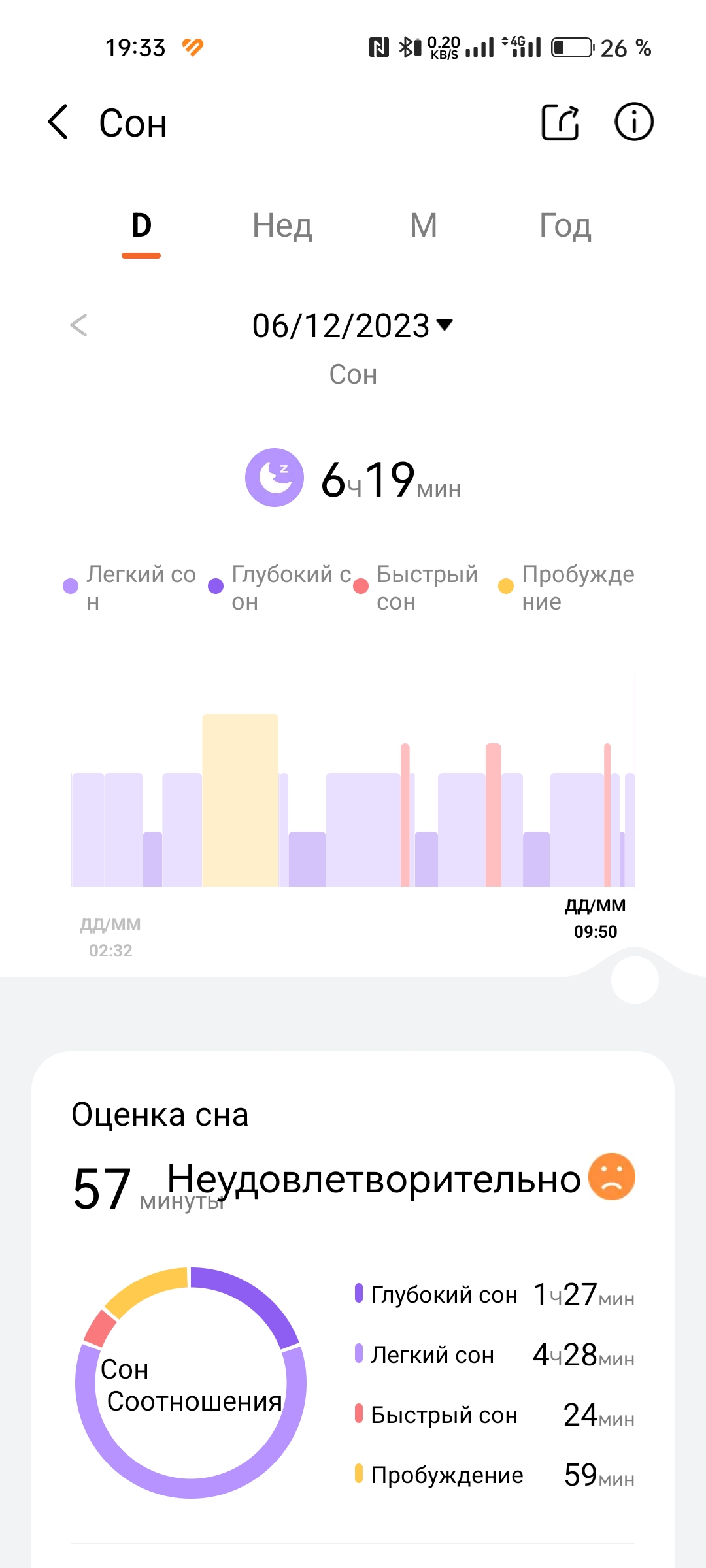Viewport: 706px width, 1568px height.
Task: Tap the chart's round handle at 09:50
Action: coord(635,980)
